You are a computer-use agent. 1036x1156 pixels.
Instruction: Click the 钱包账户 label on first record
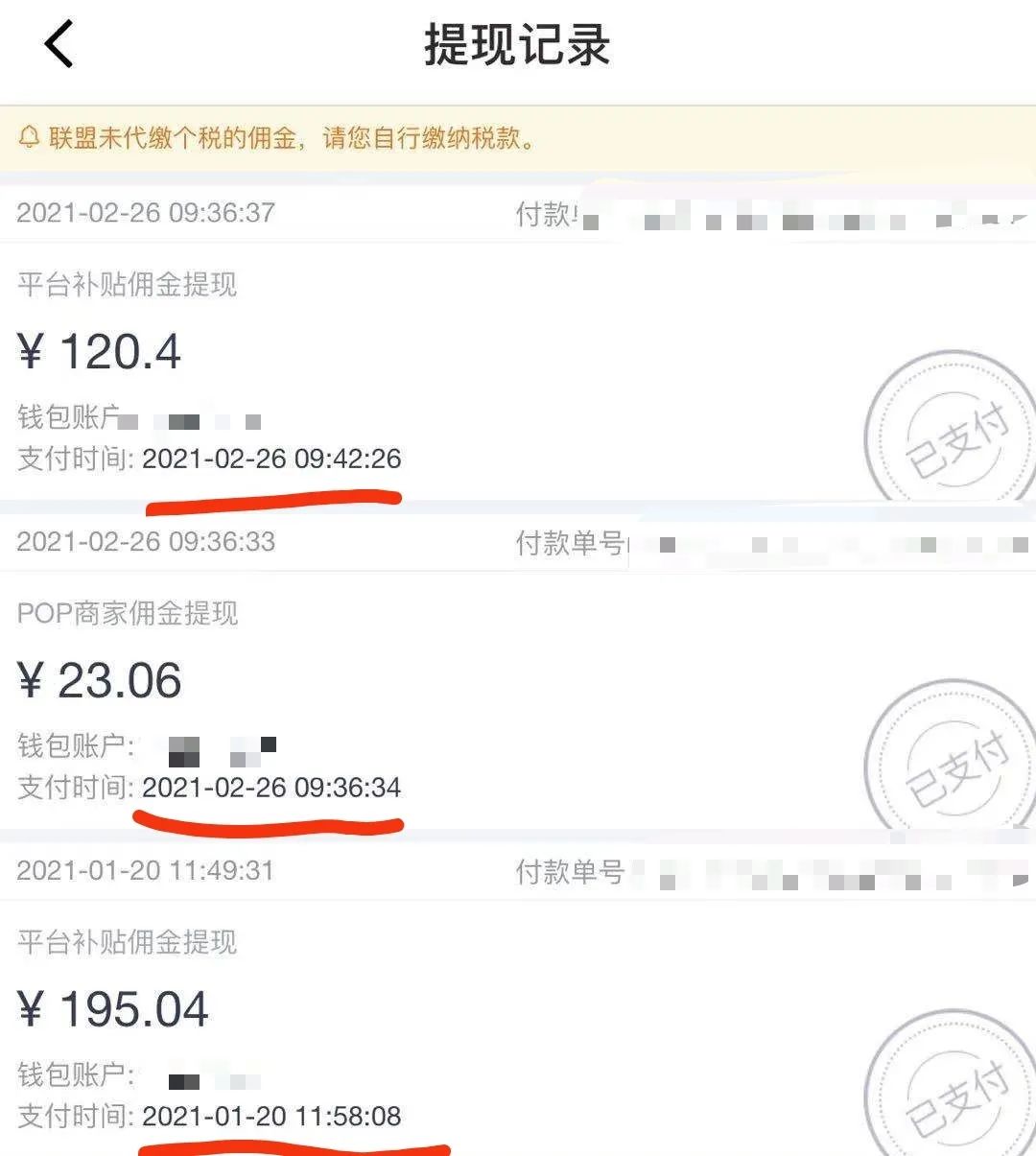[x=72, y=419]
